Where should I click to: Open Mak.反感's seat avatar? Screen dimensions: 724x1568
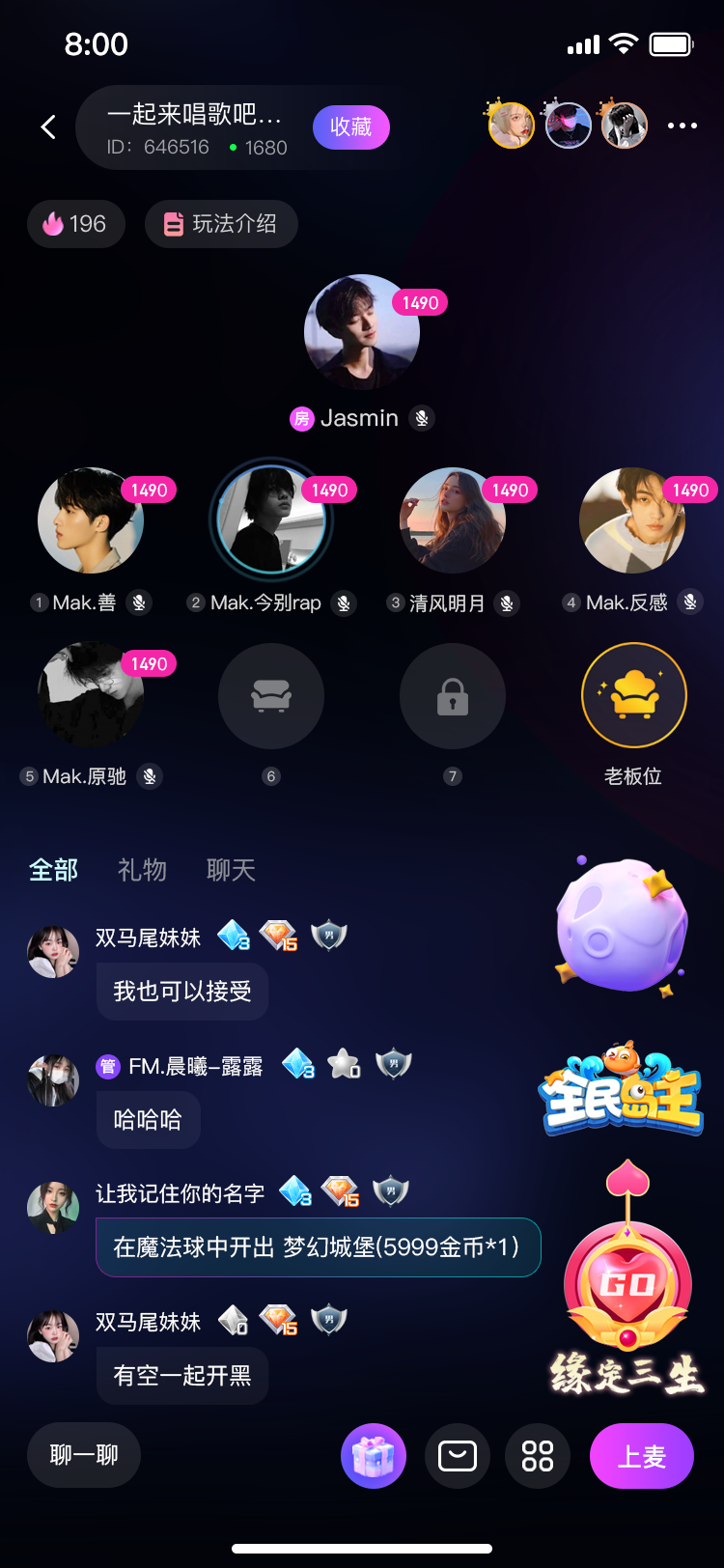tap(632, 520)
